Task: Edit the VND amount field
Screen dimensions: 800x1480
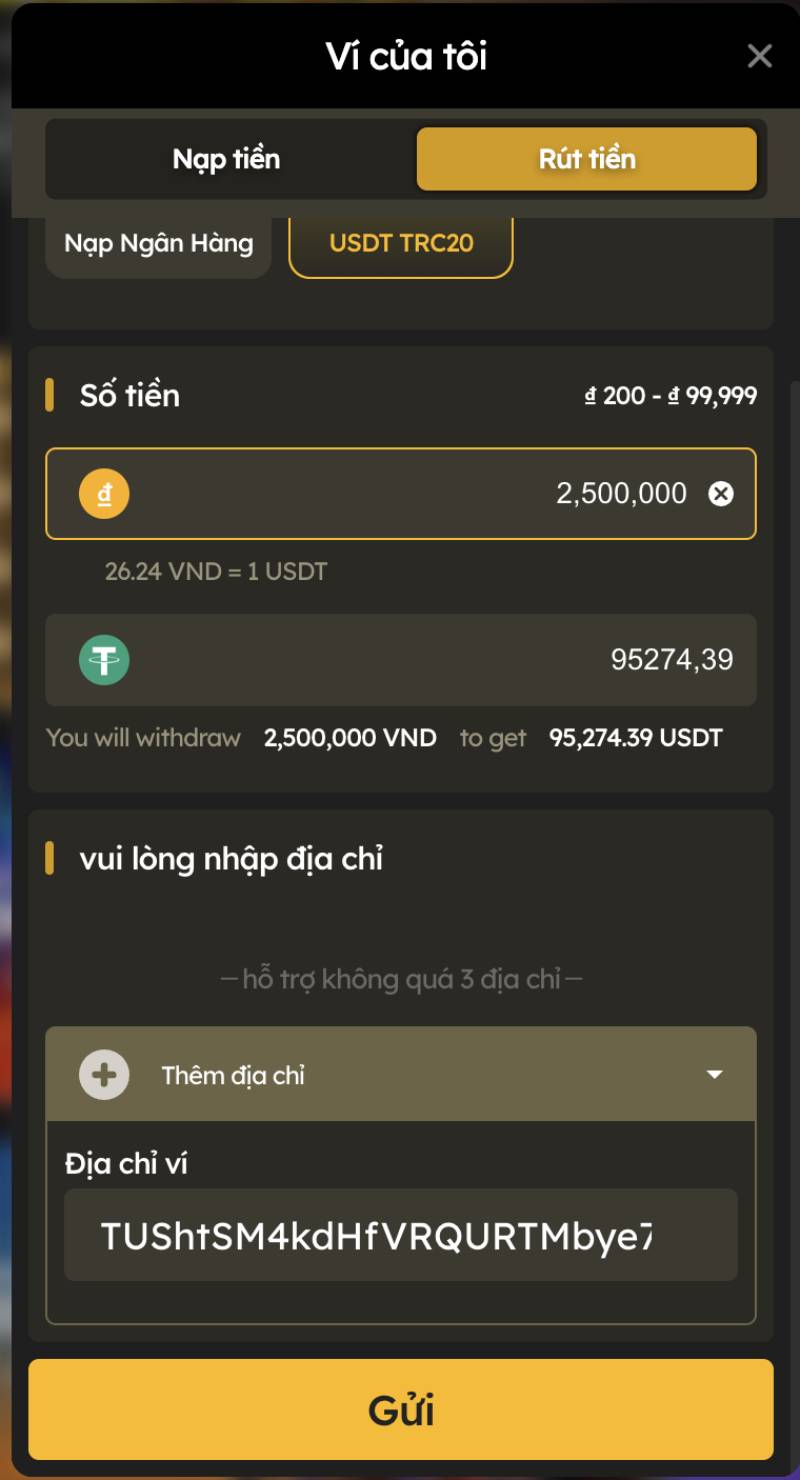Action: tap(420, 494)
